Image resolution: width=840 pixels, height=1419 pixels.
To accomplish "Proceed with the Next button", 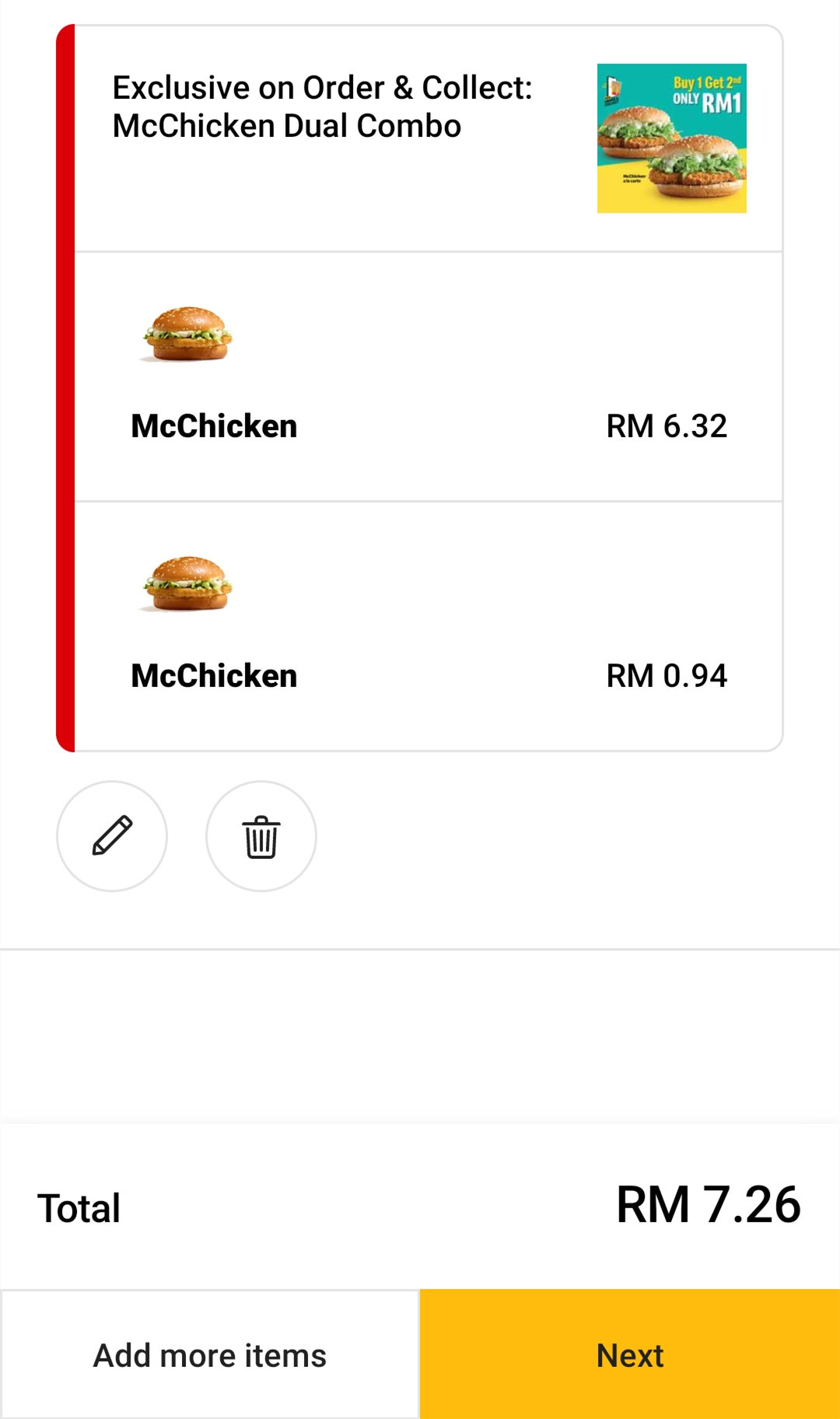I will coord(630,1354).
